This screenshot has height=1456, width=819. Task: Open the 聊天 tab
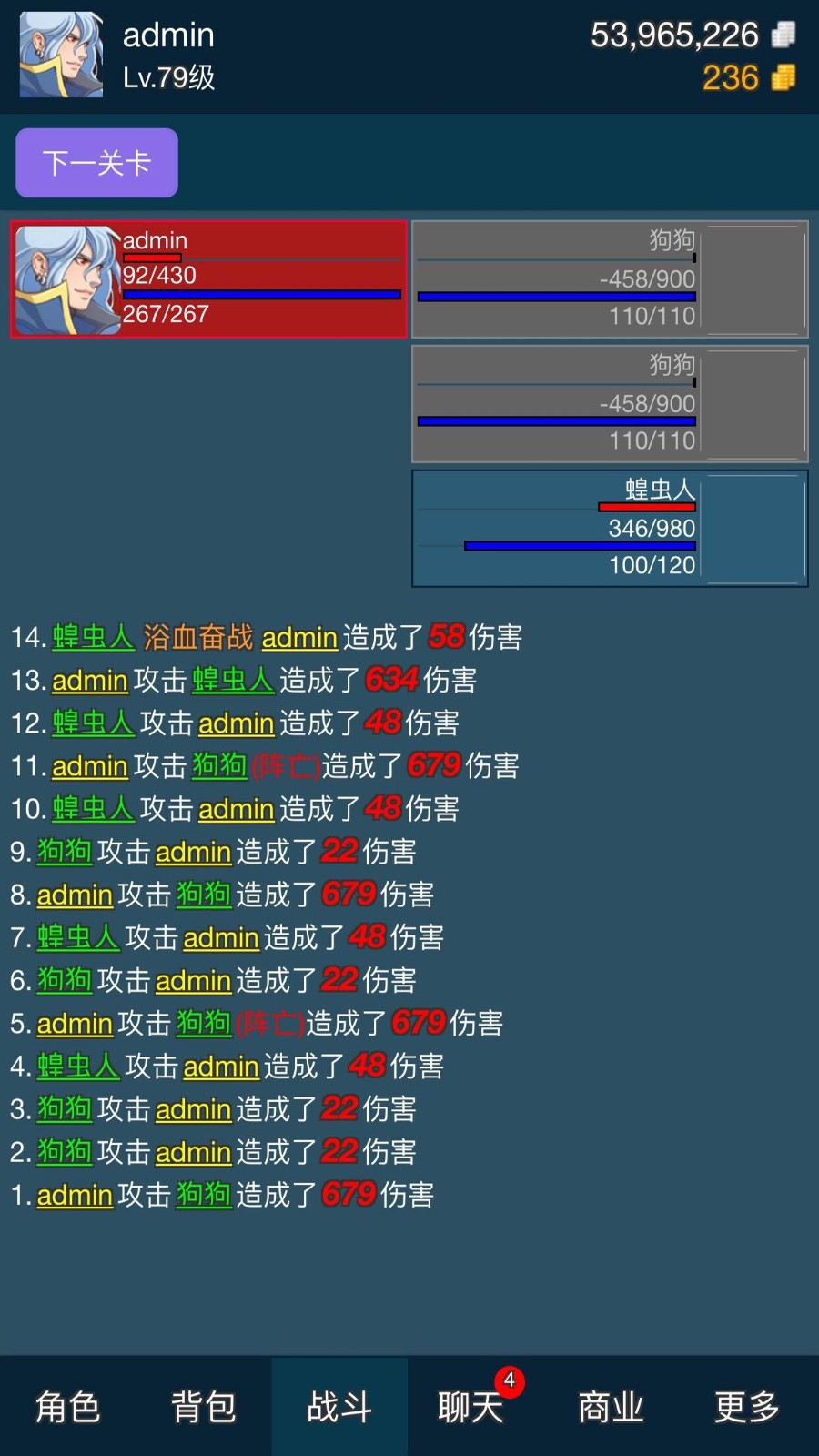click(470, 1407)
